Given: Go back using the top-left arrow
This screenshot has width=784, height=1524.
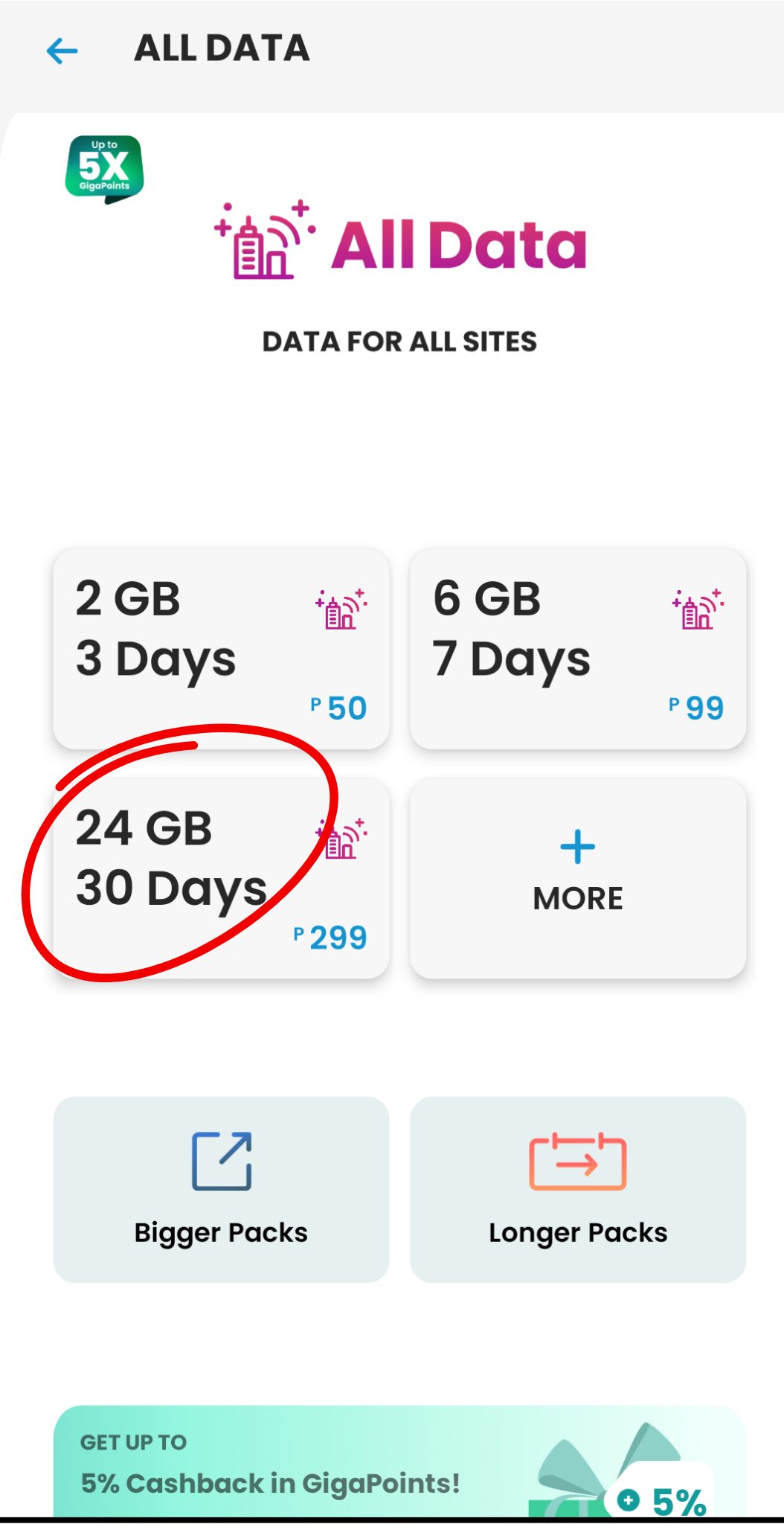Looking at the screenshot, I should pos(62,51).
